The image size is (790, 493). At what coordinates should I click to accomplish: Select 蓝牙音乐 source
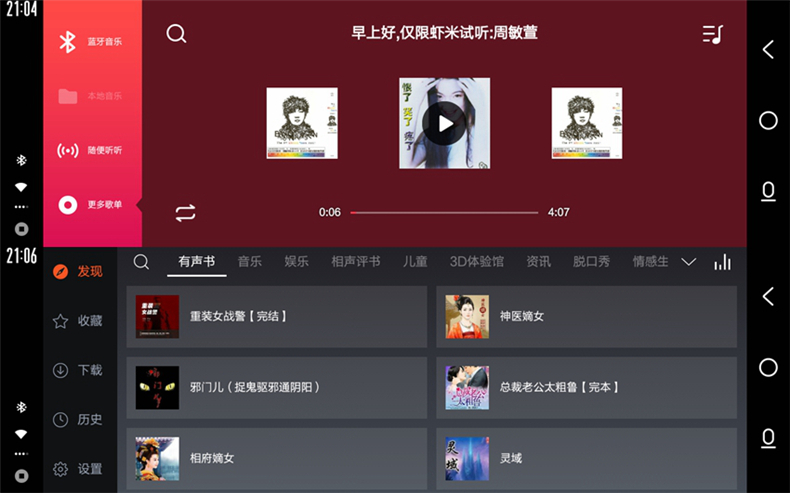[x=92, y=41]
